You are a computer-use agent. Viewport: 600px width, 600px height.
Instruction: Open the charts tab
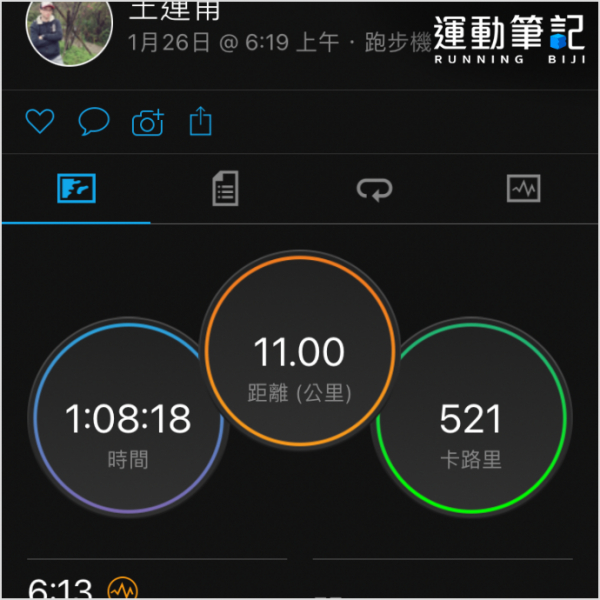tap(524, 188)
